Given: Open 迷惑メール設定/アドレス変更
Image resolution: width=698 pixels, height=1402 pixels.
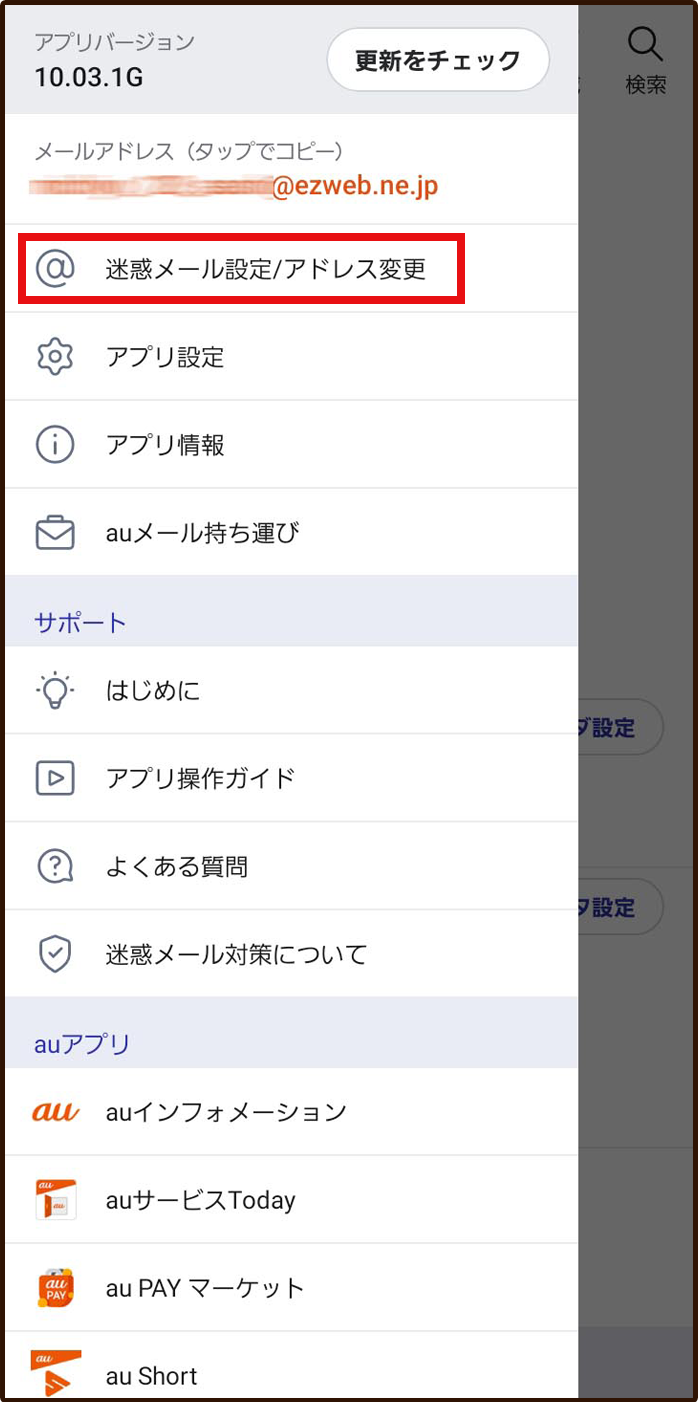Looking at the screenshot, I should click(291, 269).
